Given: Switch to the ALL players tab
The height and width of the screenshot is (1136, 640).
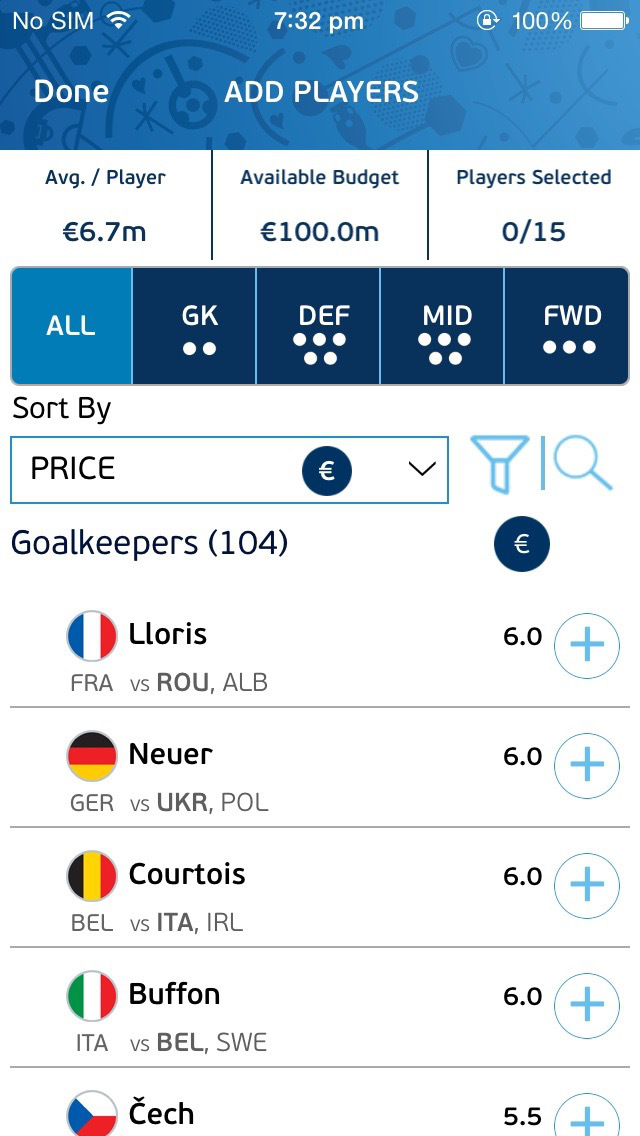Looking at the screenshot, I should (x=72, y=326).
